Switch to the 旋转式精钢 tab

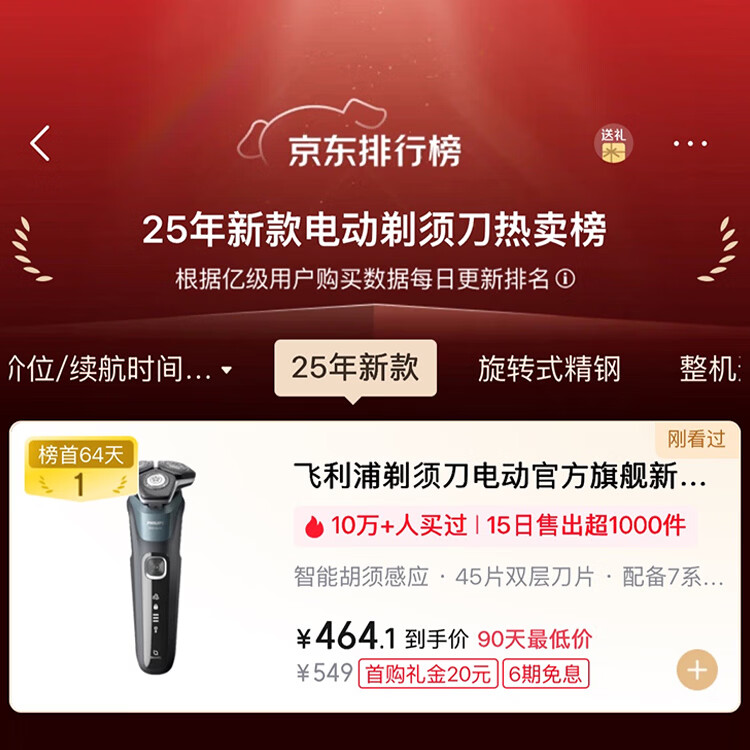coord(549,369)
